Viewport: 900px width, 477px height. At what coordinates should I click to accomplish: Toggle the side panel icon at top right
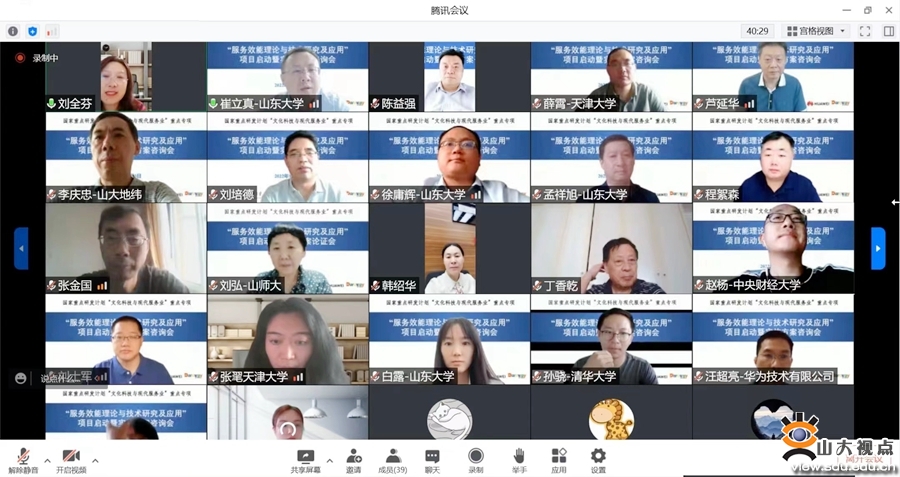coord(888,31)
